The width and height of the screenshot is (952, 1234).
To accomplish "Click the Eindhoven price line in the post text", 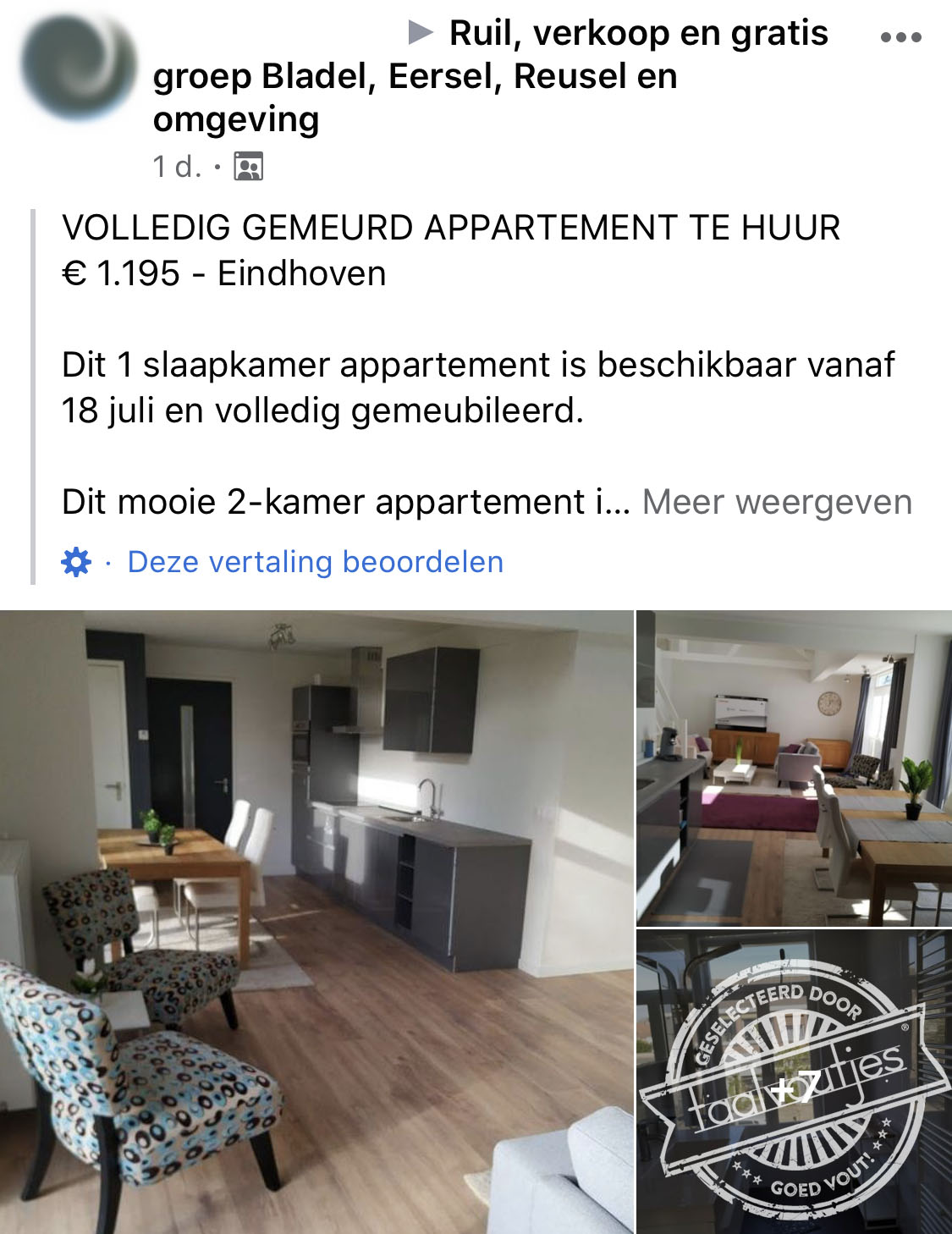I will 224,273.
